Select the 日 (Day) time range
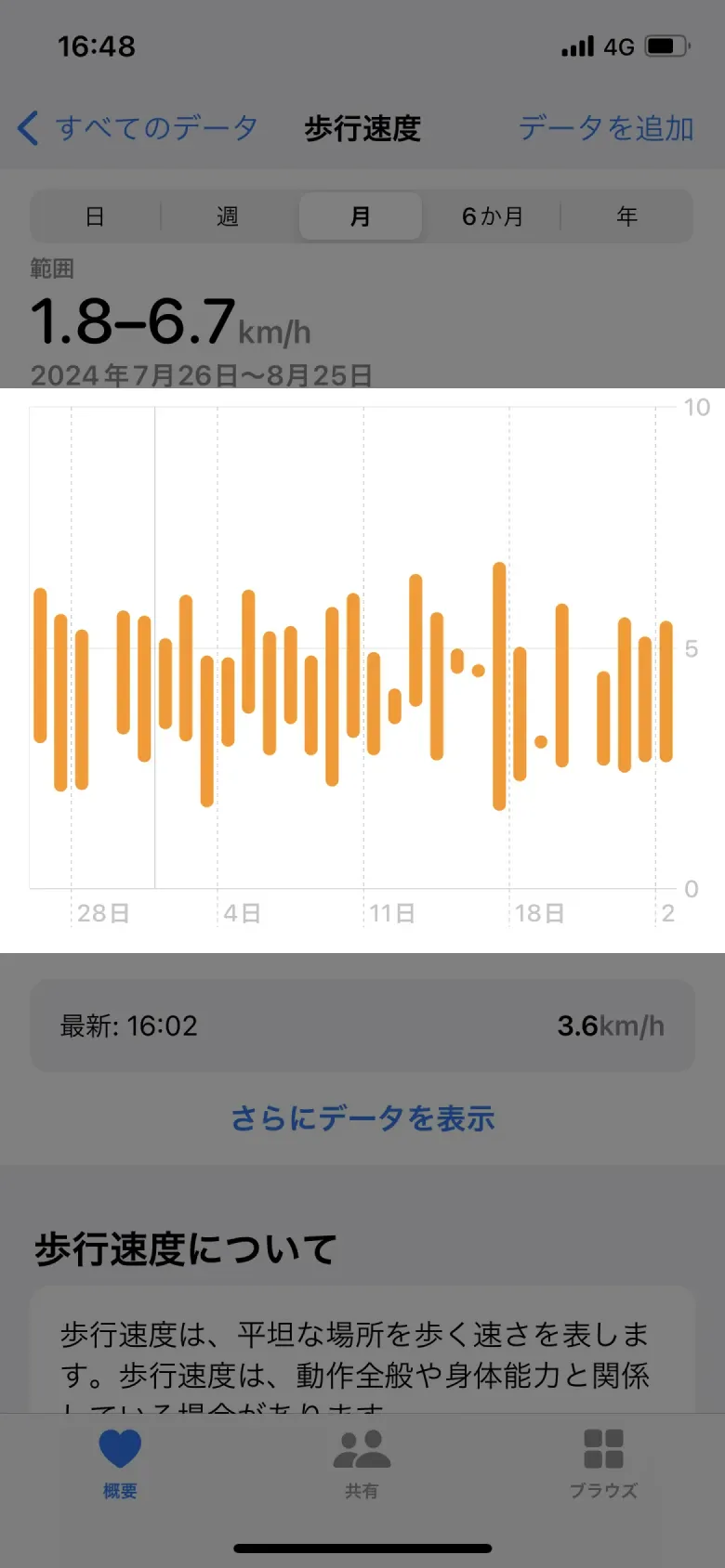 click(x=96, y=216)
